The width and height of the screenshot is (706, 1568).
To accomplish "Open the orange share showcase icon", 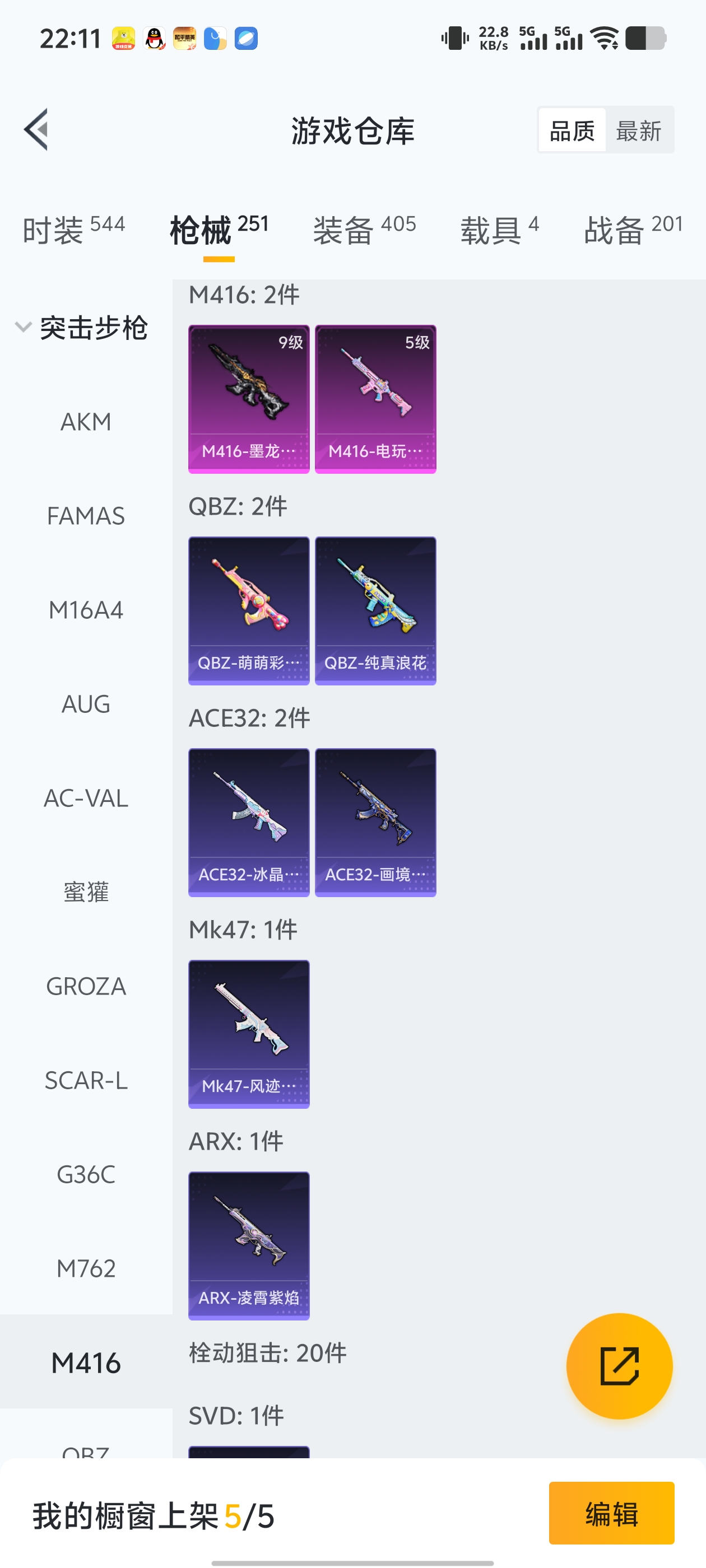I will 620,1366.
